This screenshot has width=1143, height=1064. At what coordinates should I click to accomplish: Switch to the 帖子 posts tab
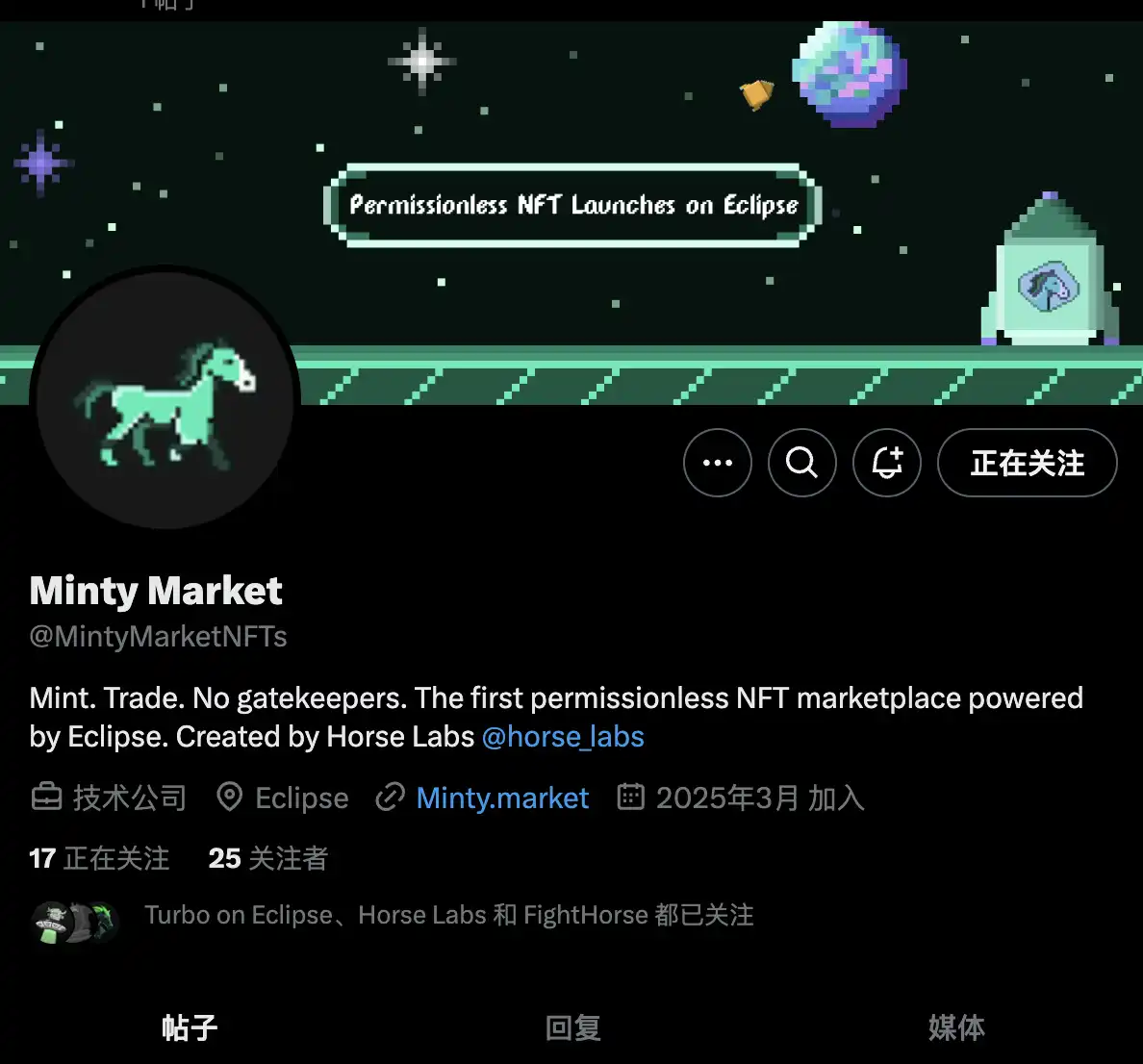pyautogui.click(x=190, y=1027)
